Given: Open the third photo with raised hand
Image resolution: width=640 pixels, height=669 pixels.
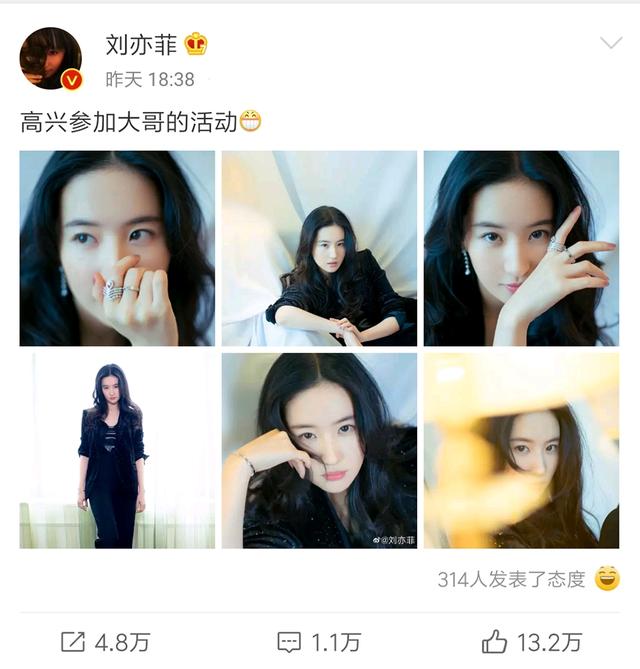Looking at the screenshot, I should tap(521, 248).
